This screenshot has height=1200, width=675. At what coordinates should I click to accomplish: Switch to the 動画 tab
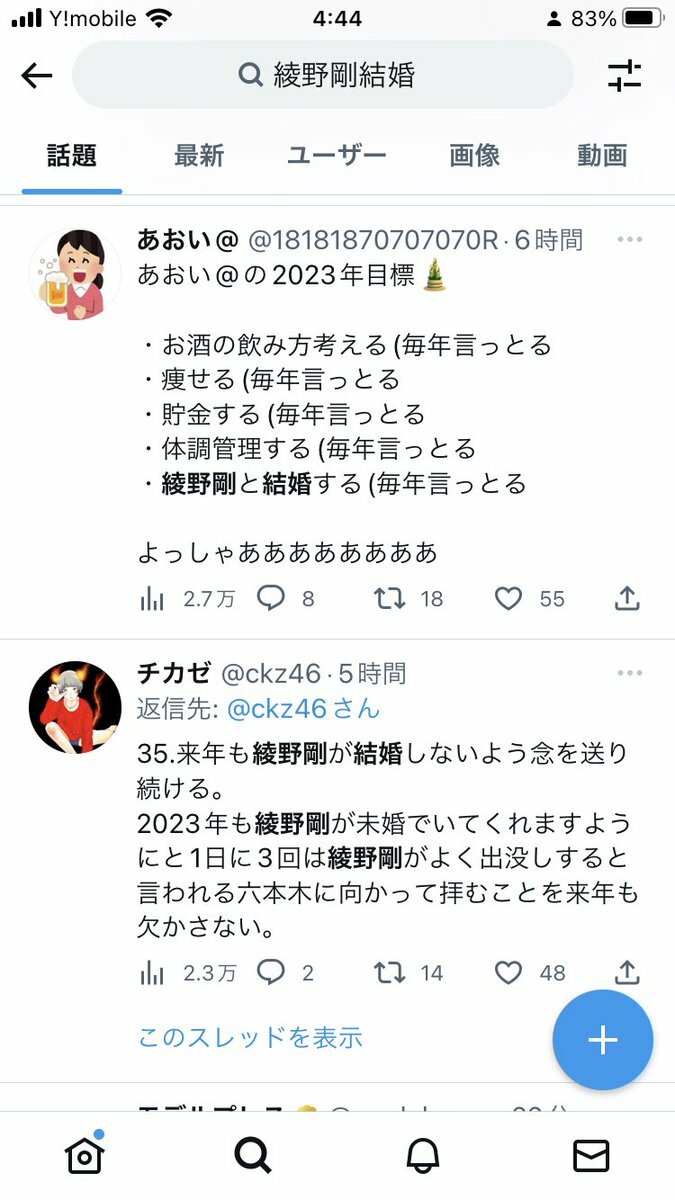click(x=602, y=156)
